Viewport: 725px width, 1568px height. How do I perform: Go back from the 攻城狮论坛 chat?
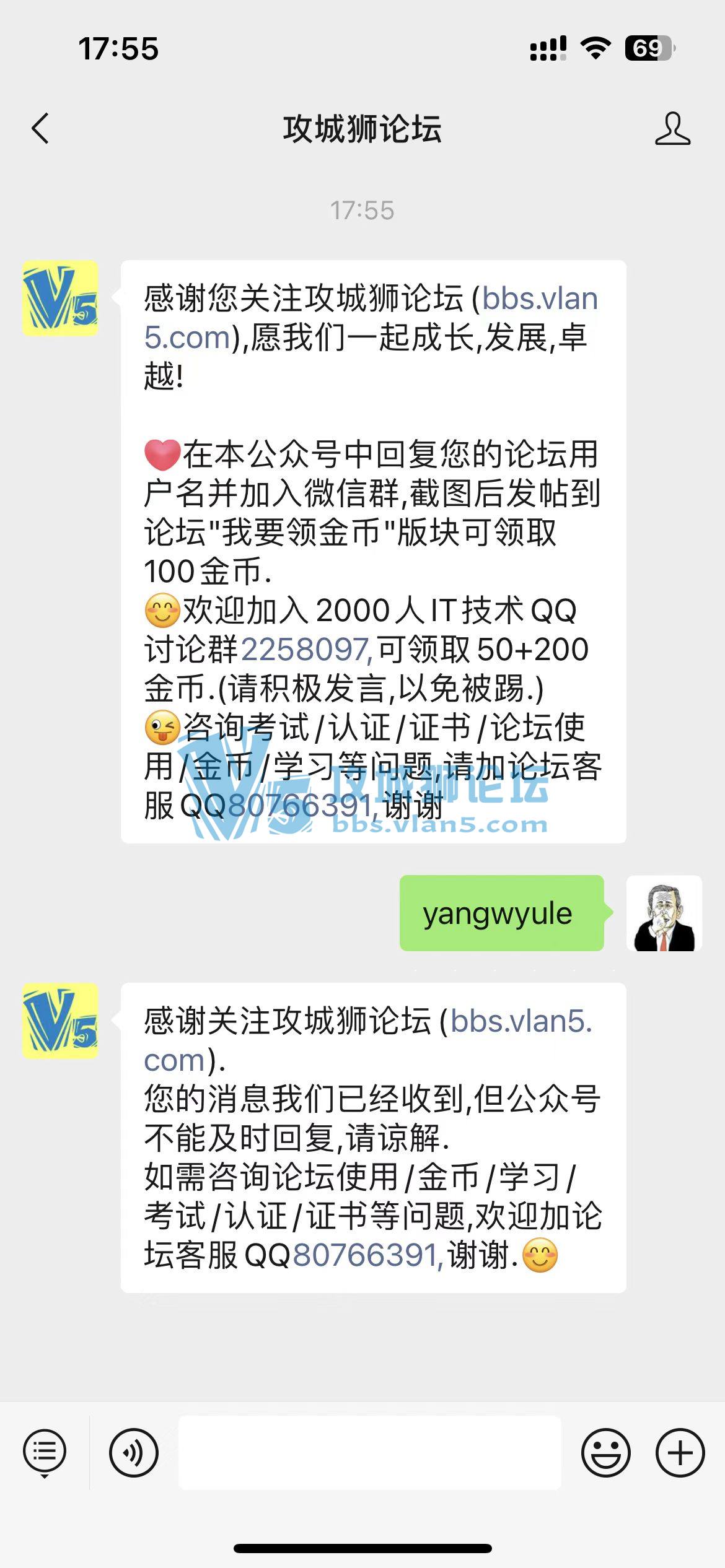pyautogui.click(x=41, y=129)
